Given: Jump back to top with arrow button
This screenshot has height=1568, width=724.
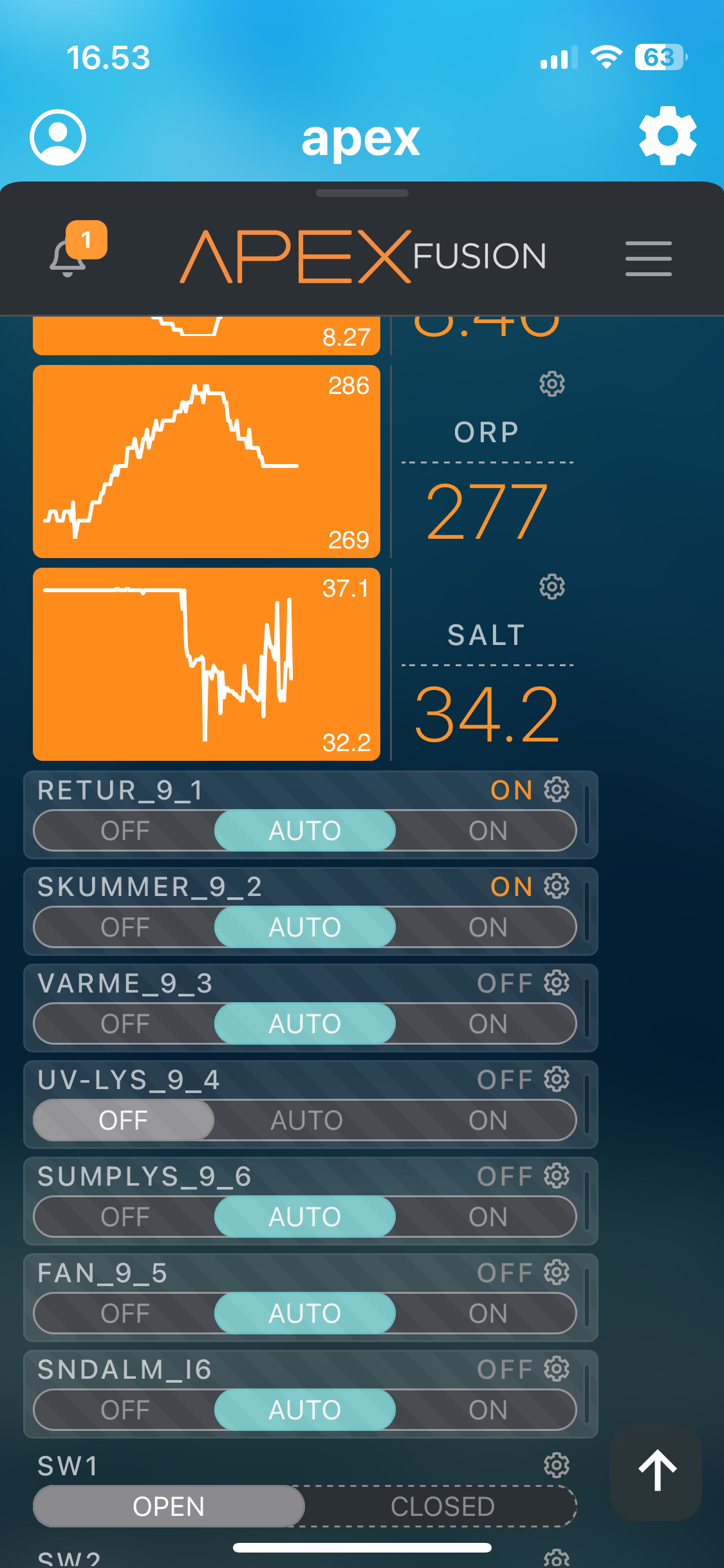Looking at the screenshot, I should pos(656,1470).
